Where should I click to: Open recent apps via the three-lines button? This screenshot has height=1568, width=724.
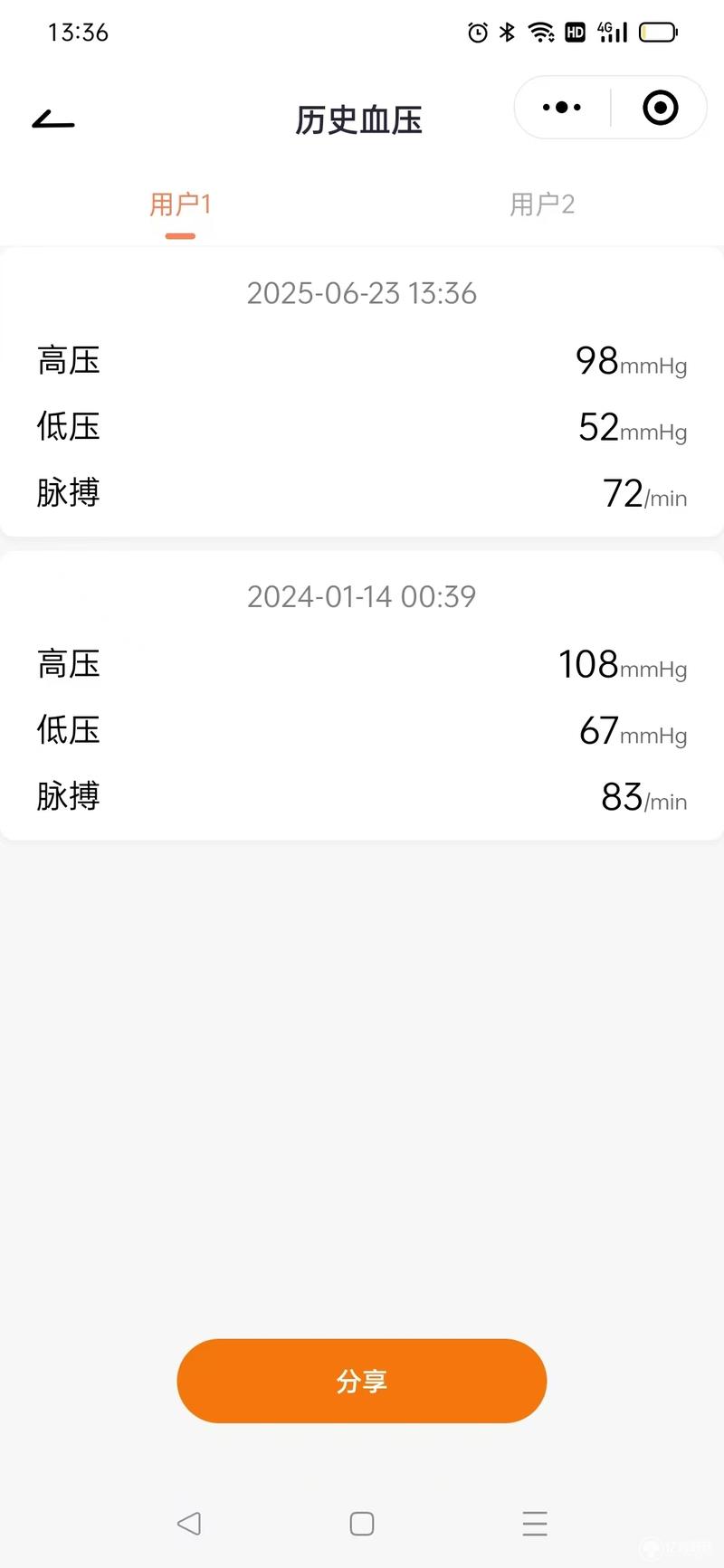[x=535, y=1524]
